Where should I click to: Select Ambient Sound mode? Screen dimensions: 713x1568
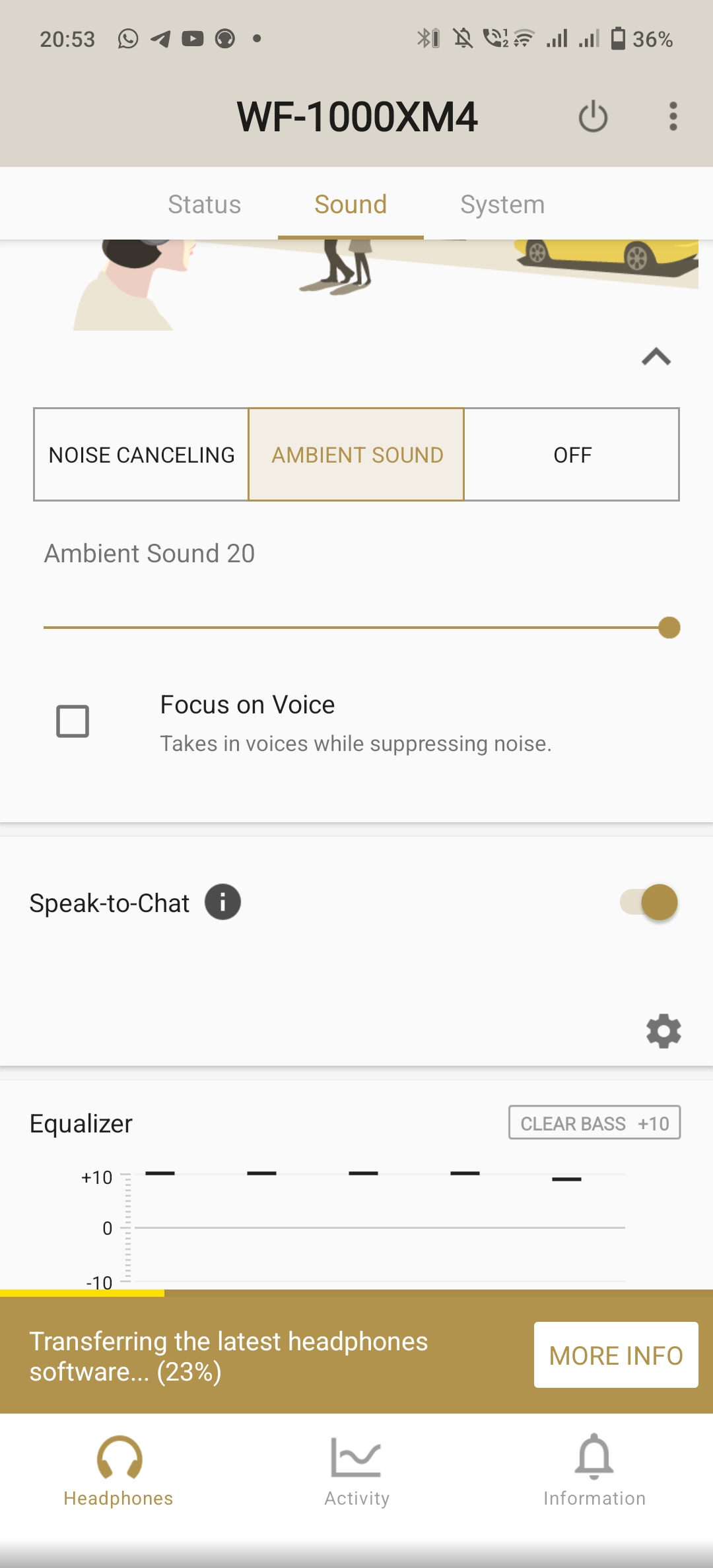click(x=356, y=455)
